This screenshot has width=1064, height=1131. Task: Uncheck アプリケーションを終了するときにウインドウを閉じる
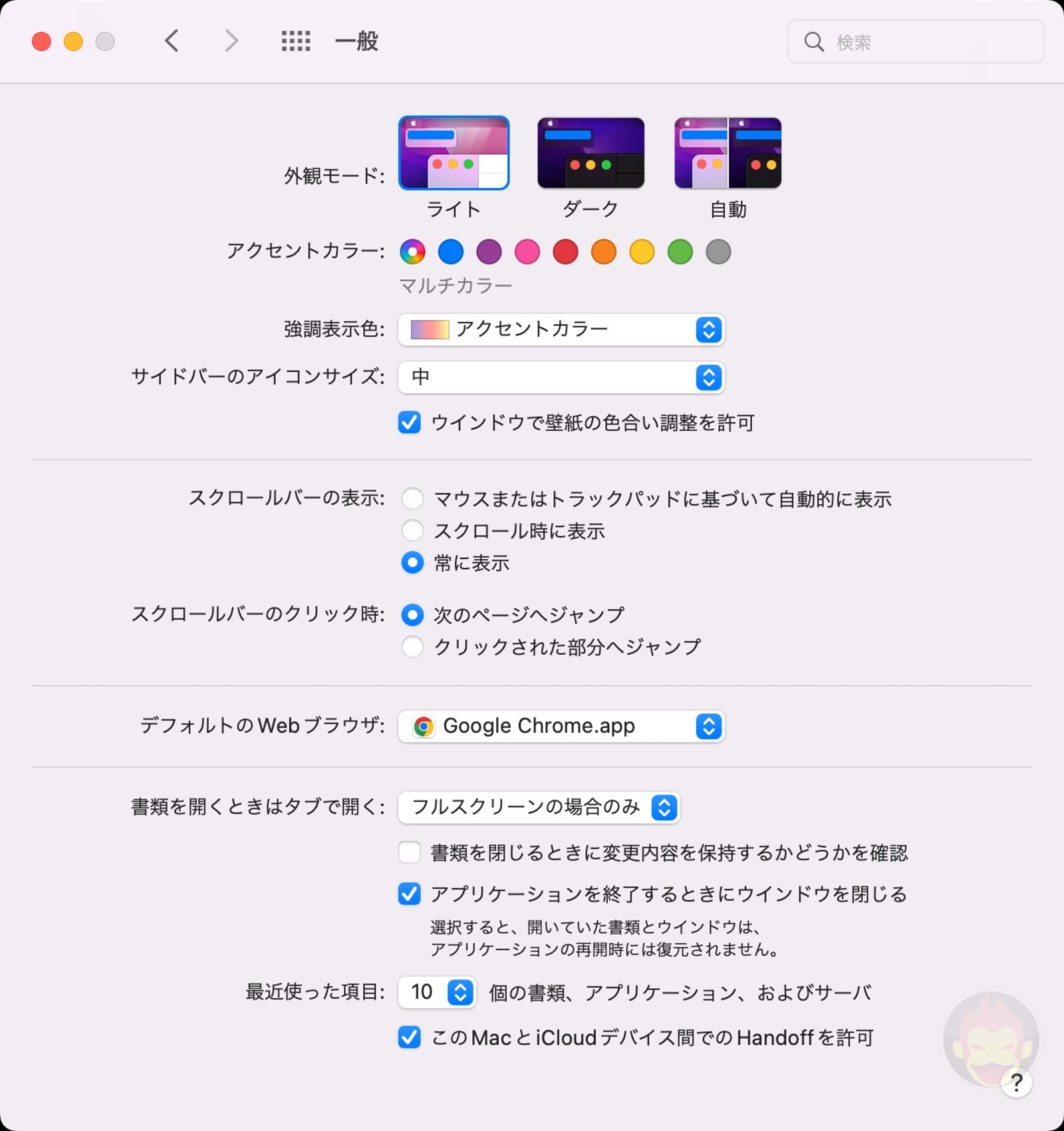410,894
